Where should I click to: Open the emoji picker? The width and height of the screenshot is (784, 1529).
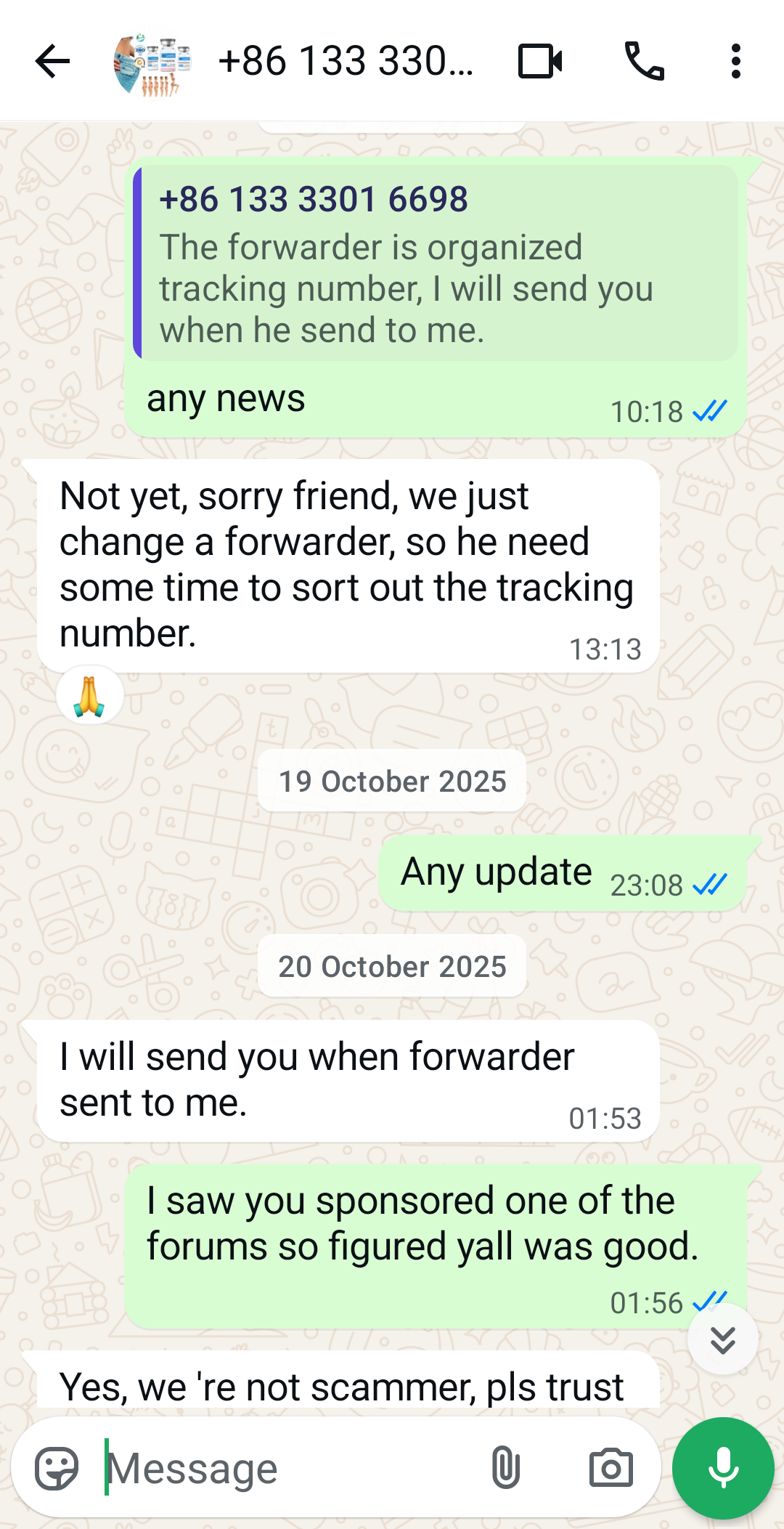57,1468
